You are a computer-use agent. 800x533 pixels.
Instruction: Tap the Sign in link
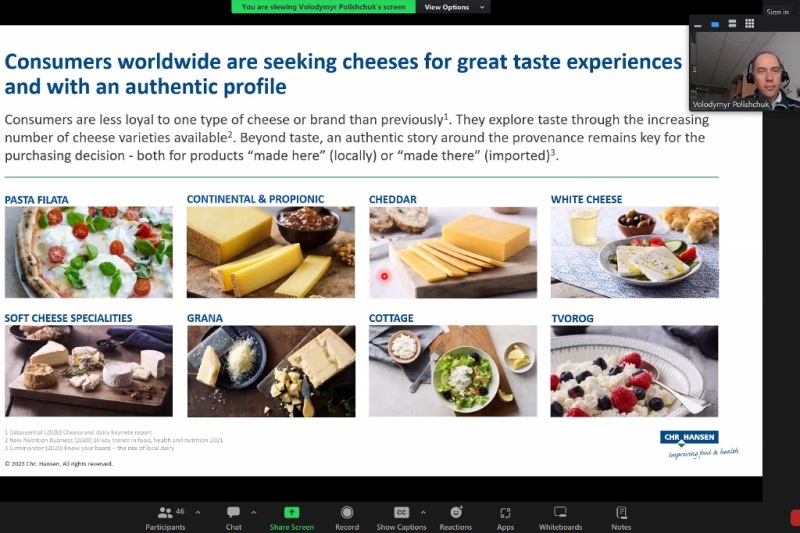[777, 12]
